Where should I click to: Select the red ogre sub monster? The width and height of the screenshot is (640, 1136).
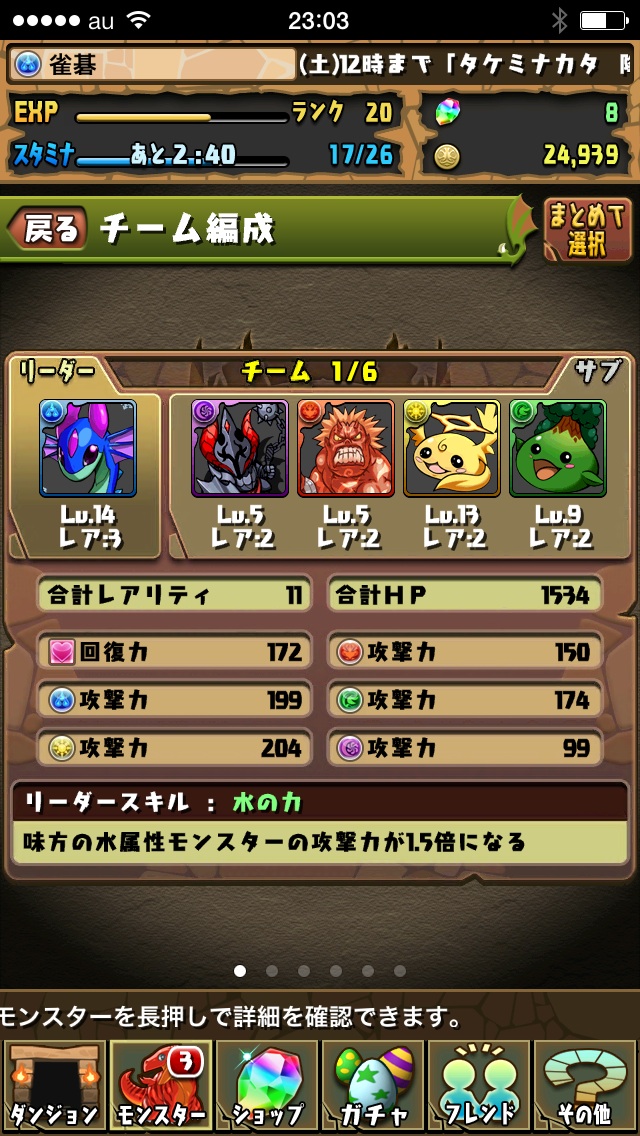click(x=346, y=448)
